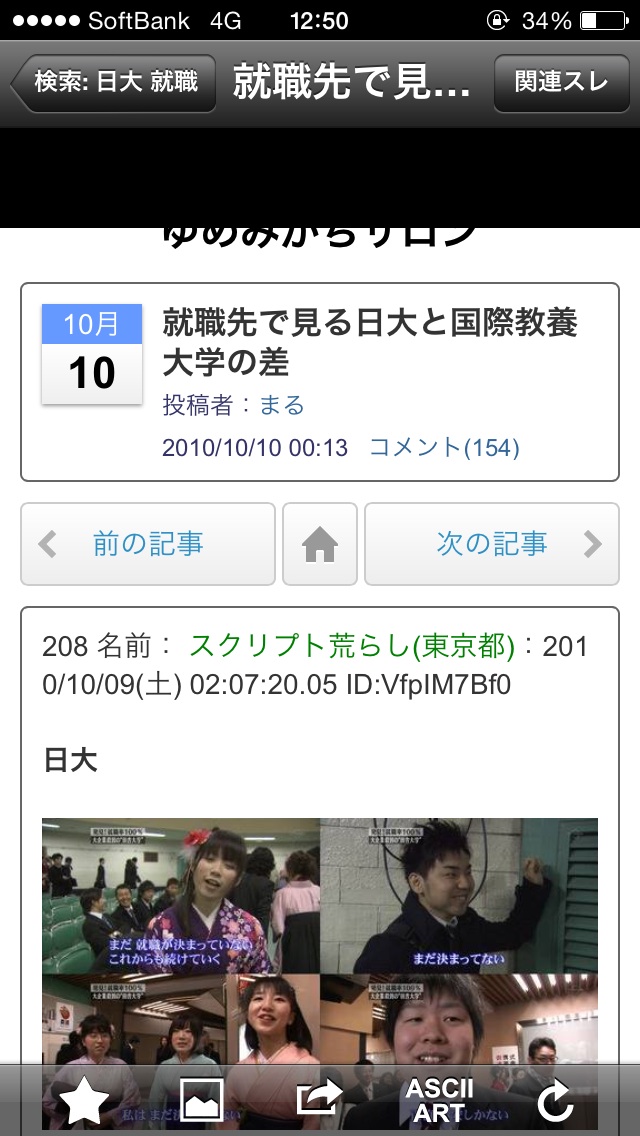Go to the next article (次の記事)
Viewport: 640px width, 1136px height.
tap(491, 544)
